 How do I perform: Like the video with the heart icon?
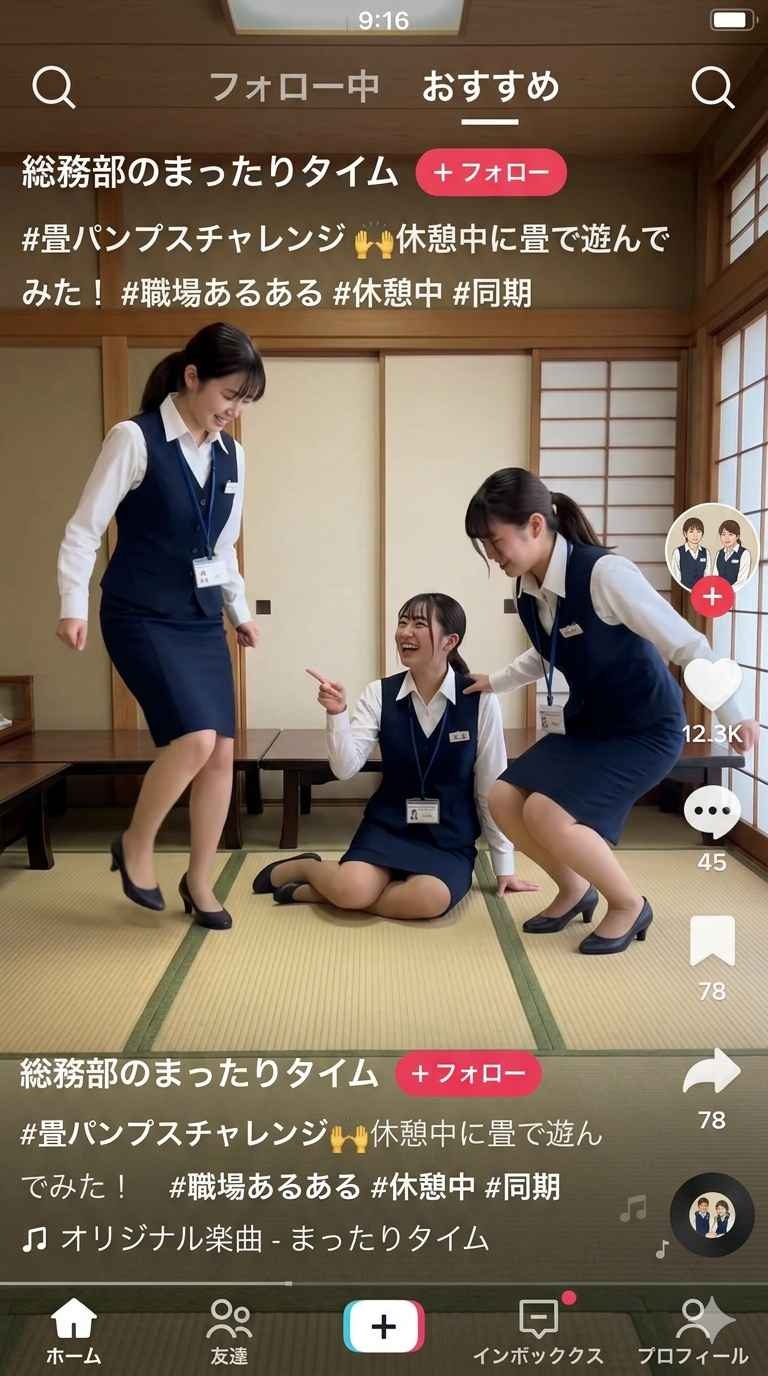tap(712, 686)
